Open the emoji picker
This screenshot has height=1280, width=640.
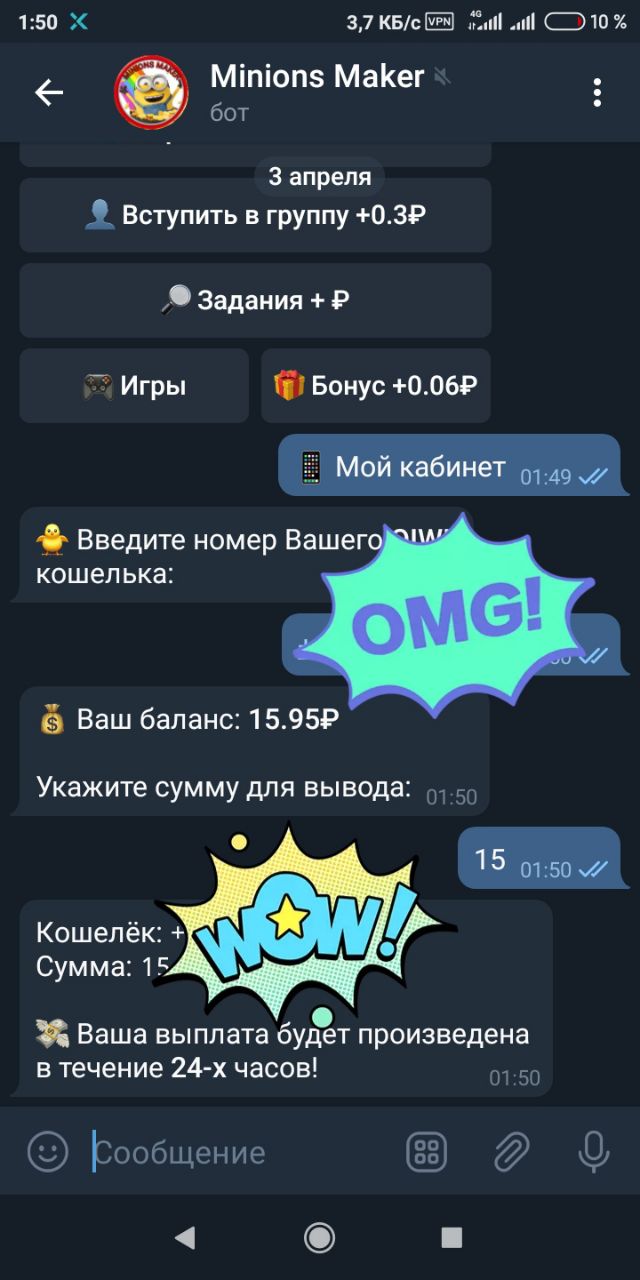(47, 1152)
